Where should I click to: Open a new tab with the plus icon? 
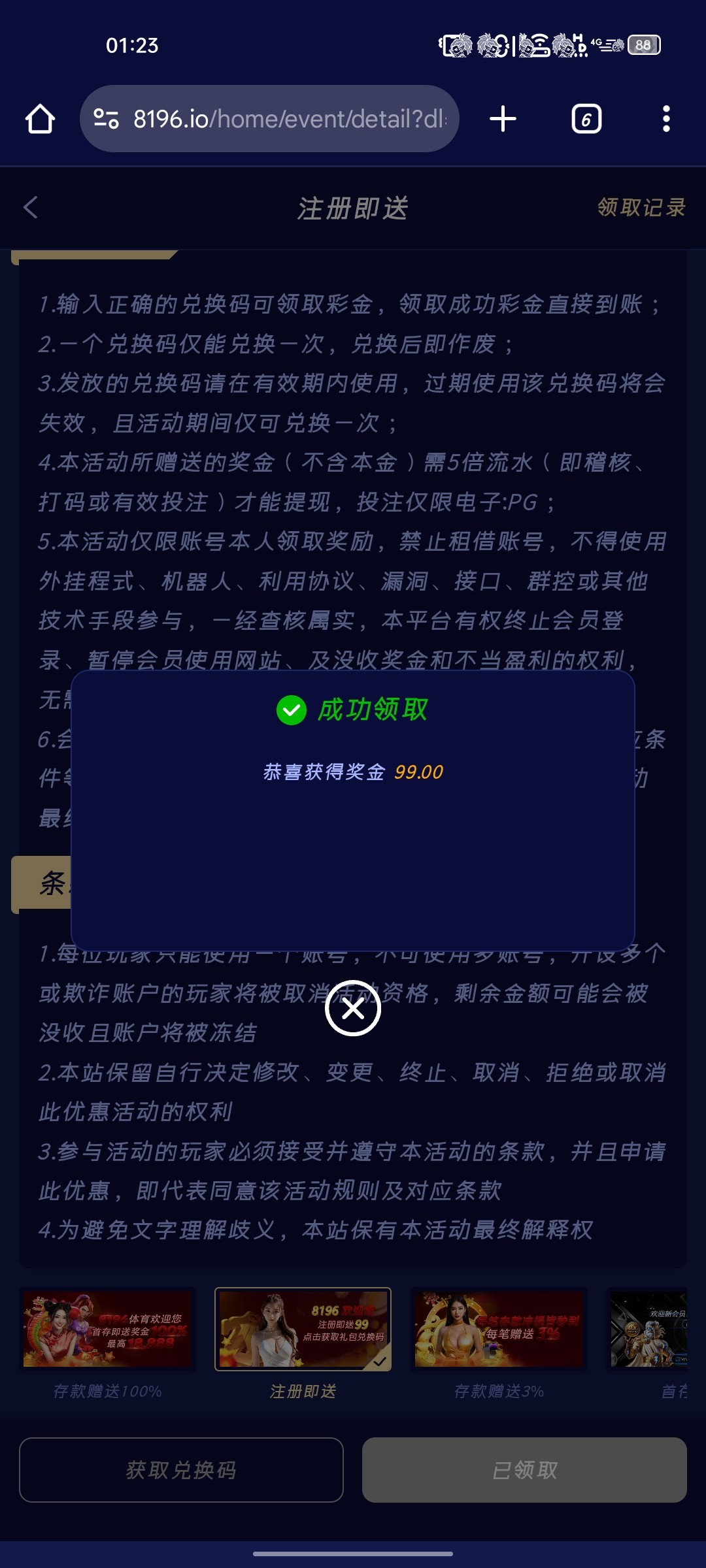point(502,118)
